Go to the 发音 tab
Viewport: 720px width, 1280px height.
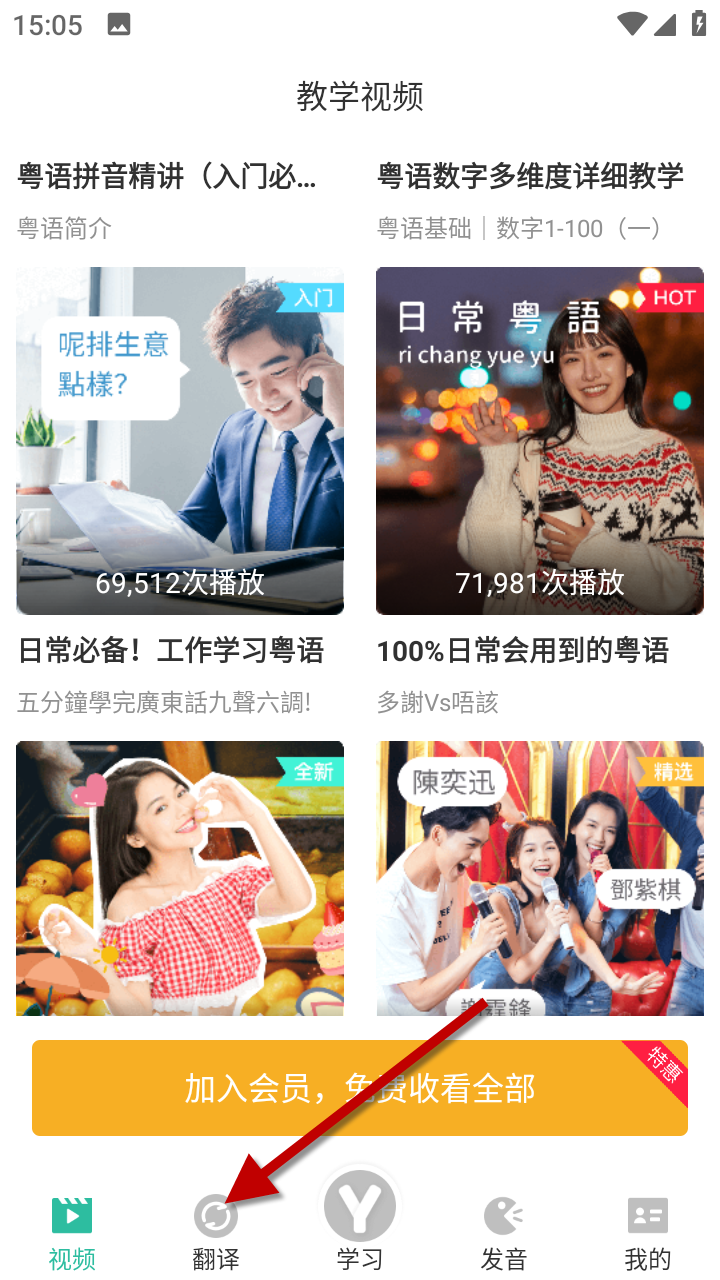point(504,1232)
